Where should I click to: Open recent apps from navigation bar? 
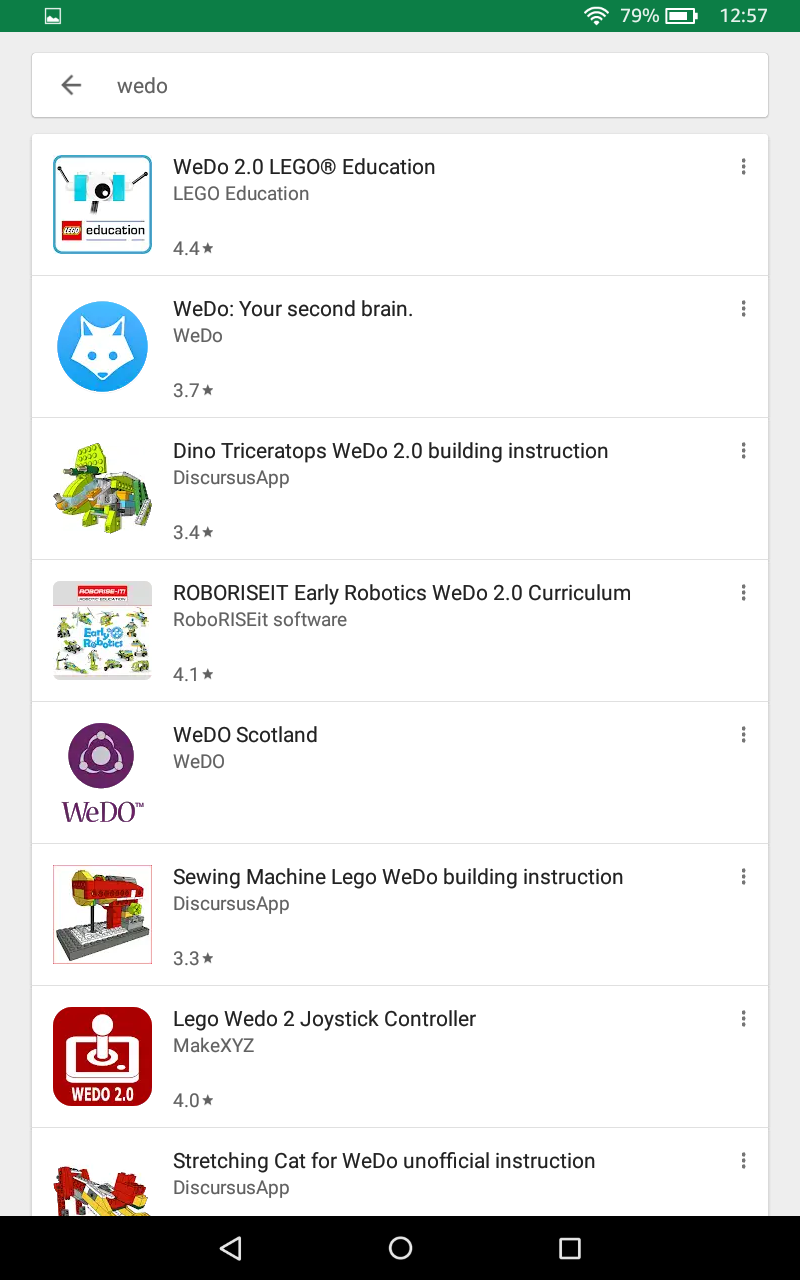(569, 1248)
